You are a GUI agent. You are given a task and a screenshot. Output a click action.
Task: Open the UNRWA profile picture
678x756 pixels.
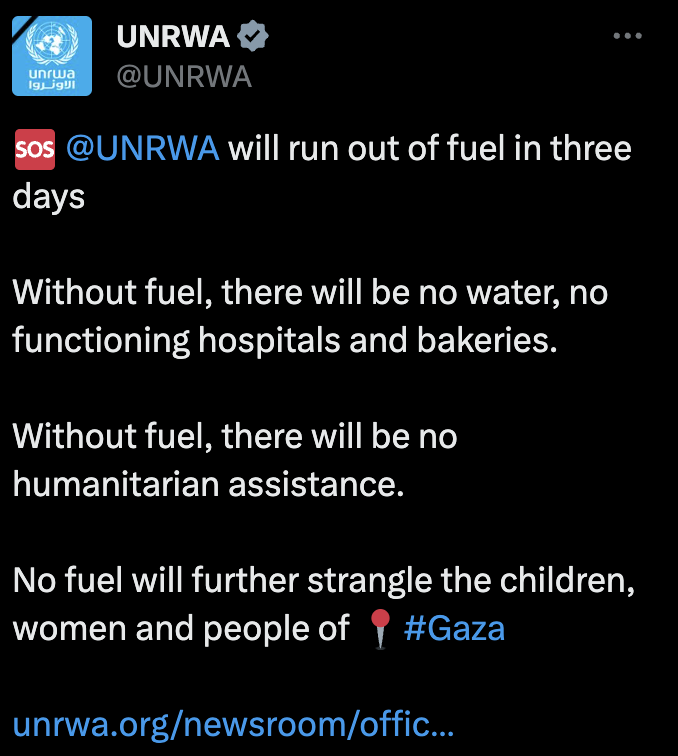52,56
